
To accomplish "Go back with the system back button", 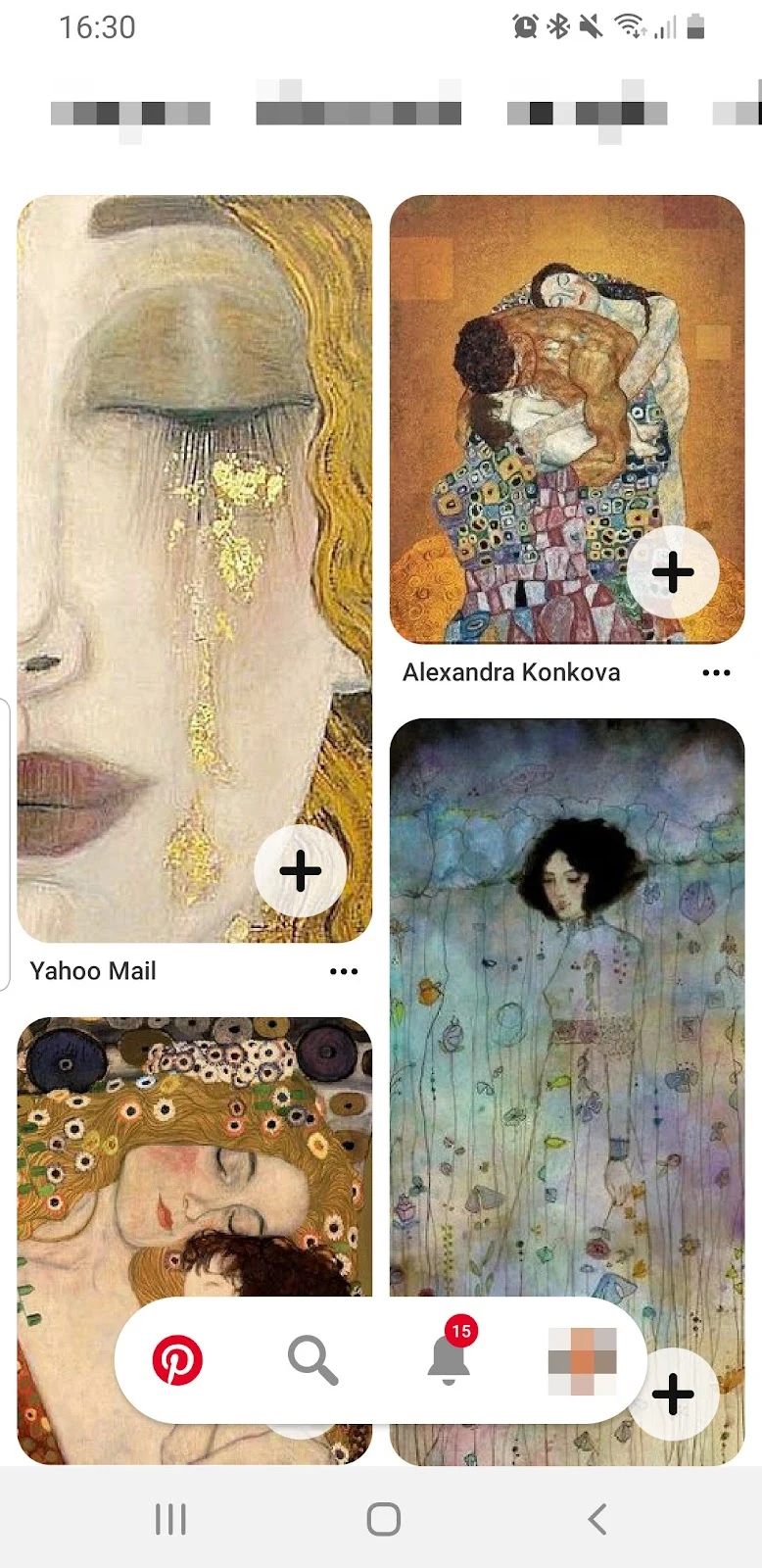I will click(597, 1519).
